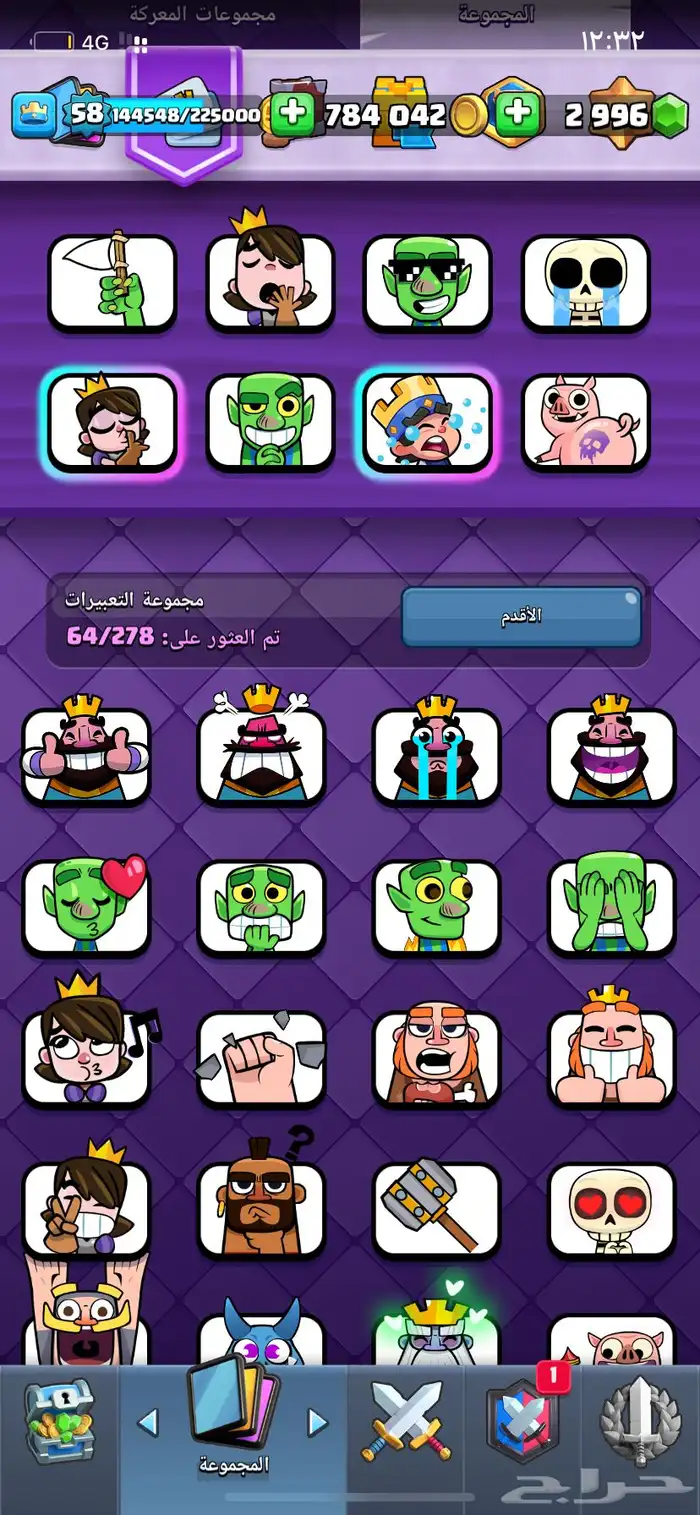
Task: Open the الأقدم sort button
Action: [x=521, y=617]
